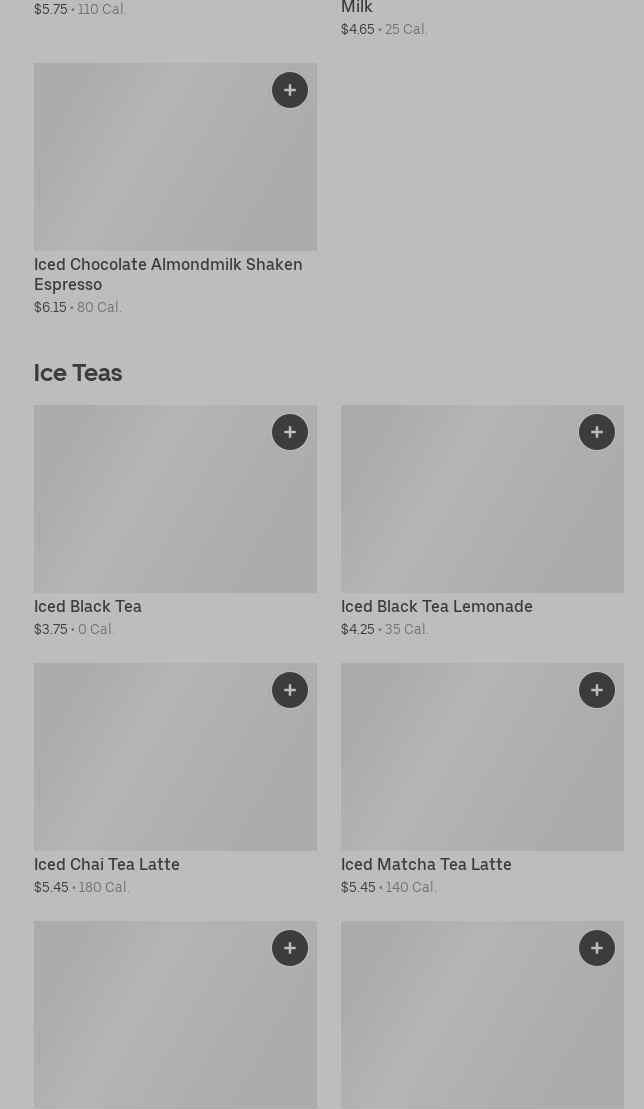The width and height of the screenshot is (644, 1109).
Task: Add Iced Chai Tea Latte to cart
Action: point(290,690)
